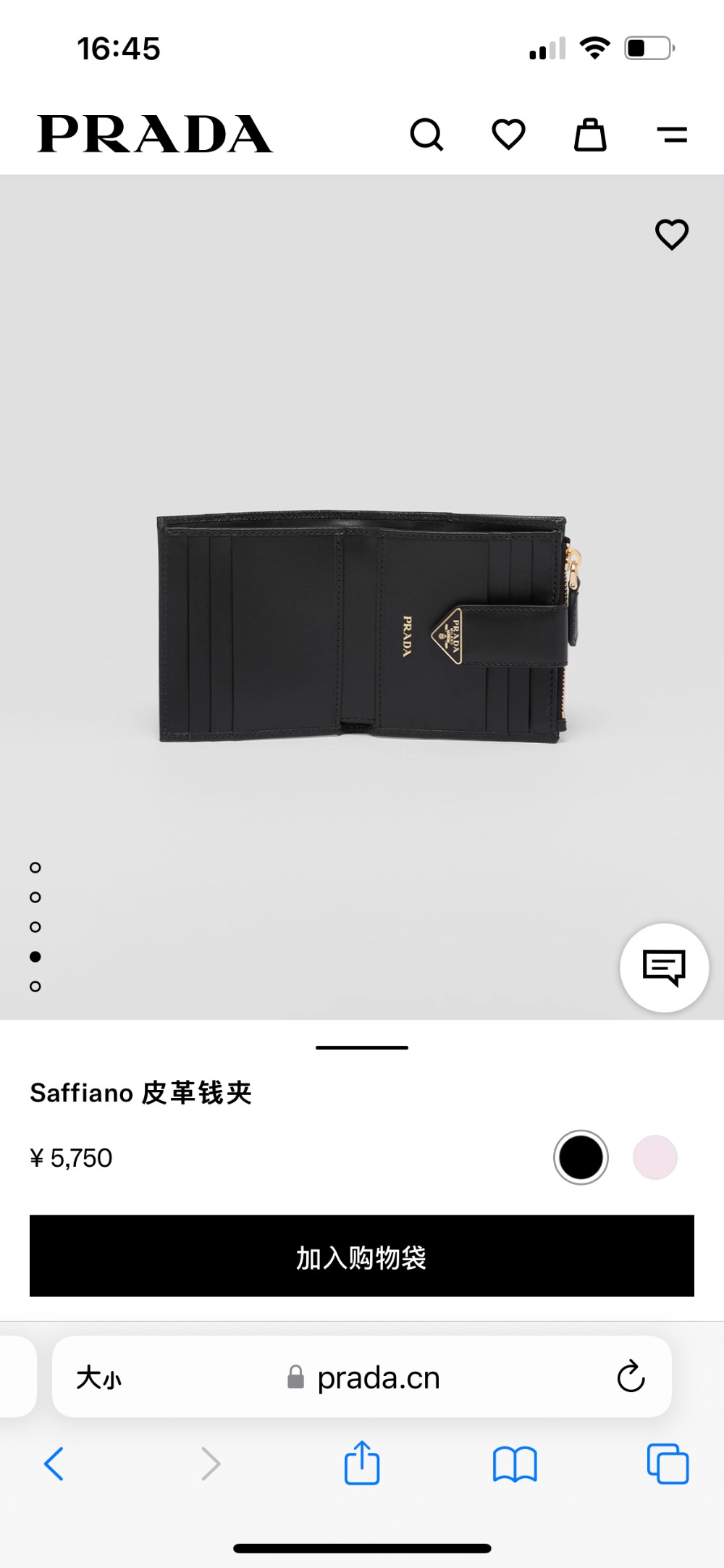Tap 加入购物袋 to add to bag
The image size is (724, 1568).
[x=362, y=1257]
